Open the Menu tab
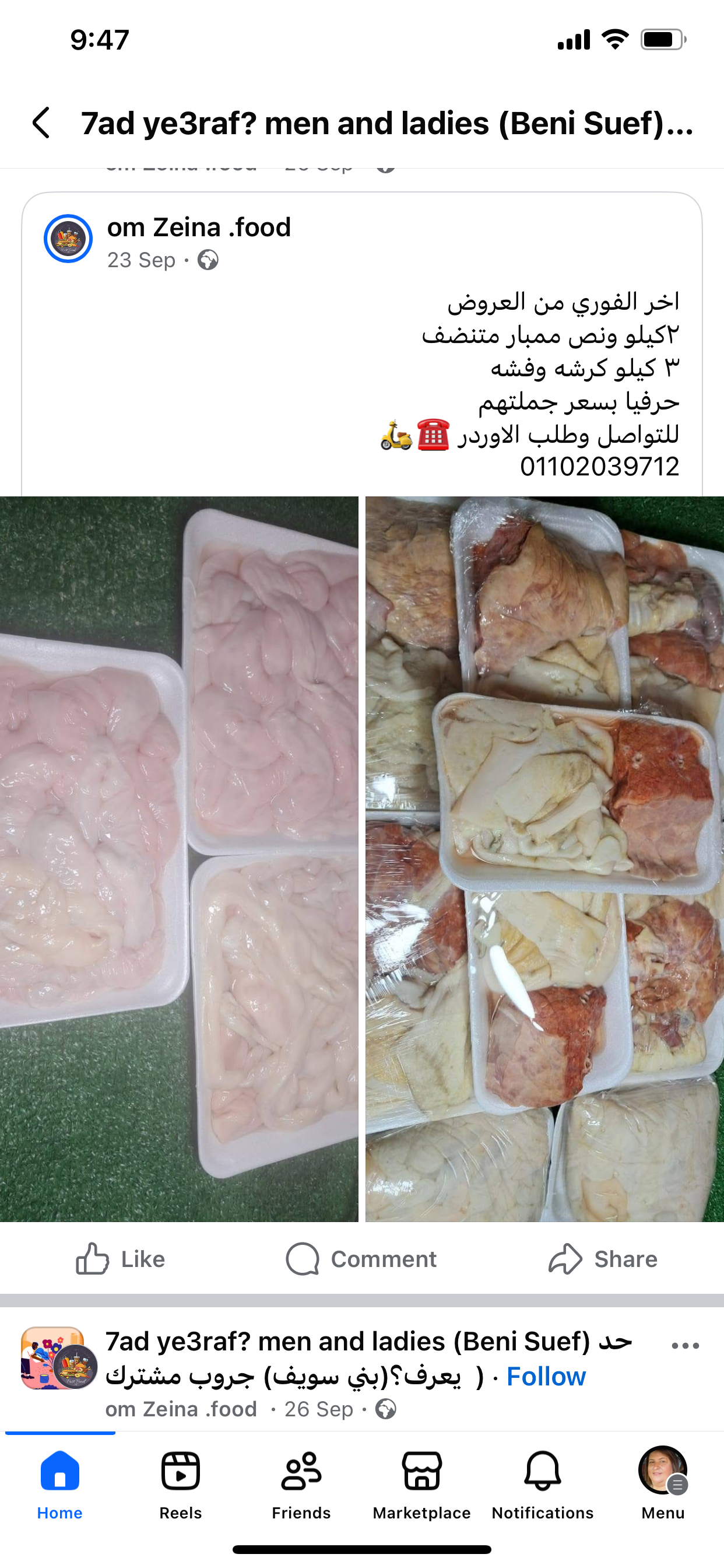The image size is (724, 1568). (663, 1484)
